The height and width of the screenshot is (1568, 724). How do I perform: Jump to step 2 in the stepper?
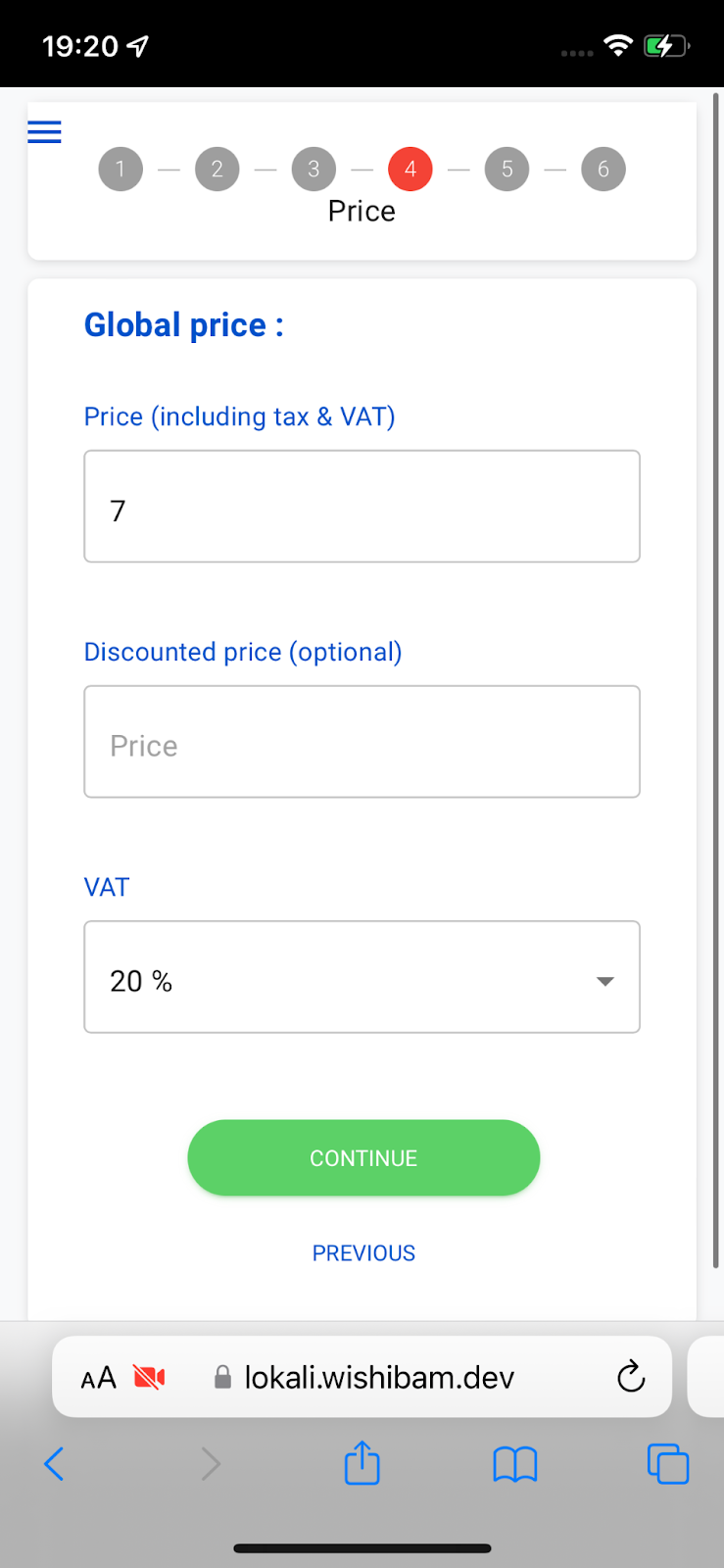tap(217, 169)
